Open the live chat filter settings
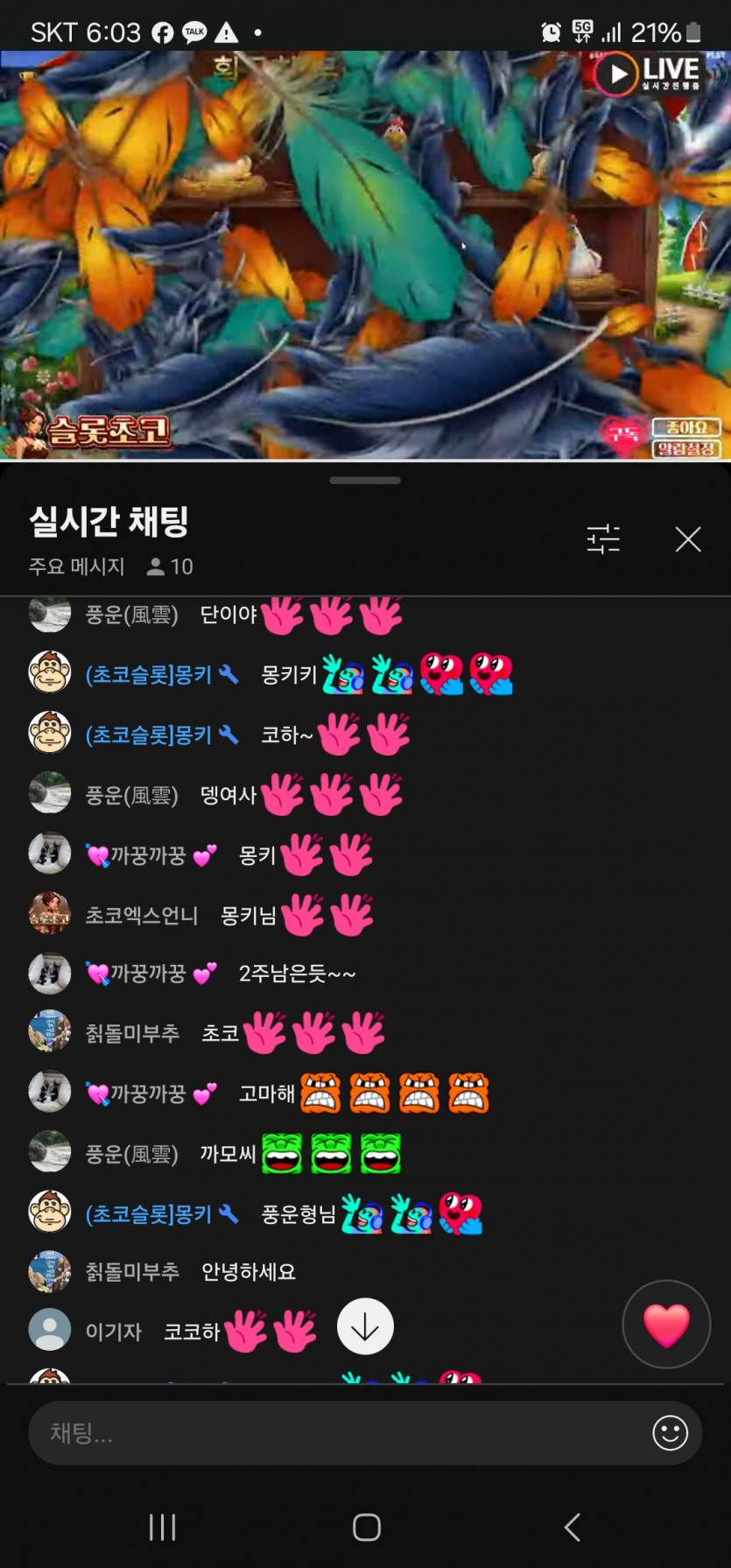The height and width of the screenshot is (1568, 731). pyautogui.click(x=603, y=539)
